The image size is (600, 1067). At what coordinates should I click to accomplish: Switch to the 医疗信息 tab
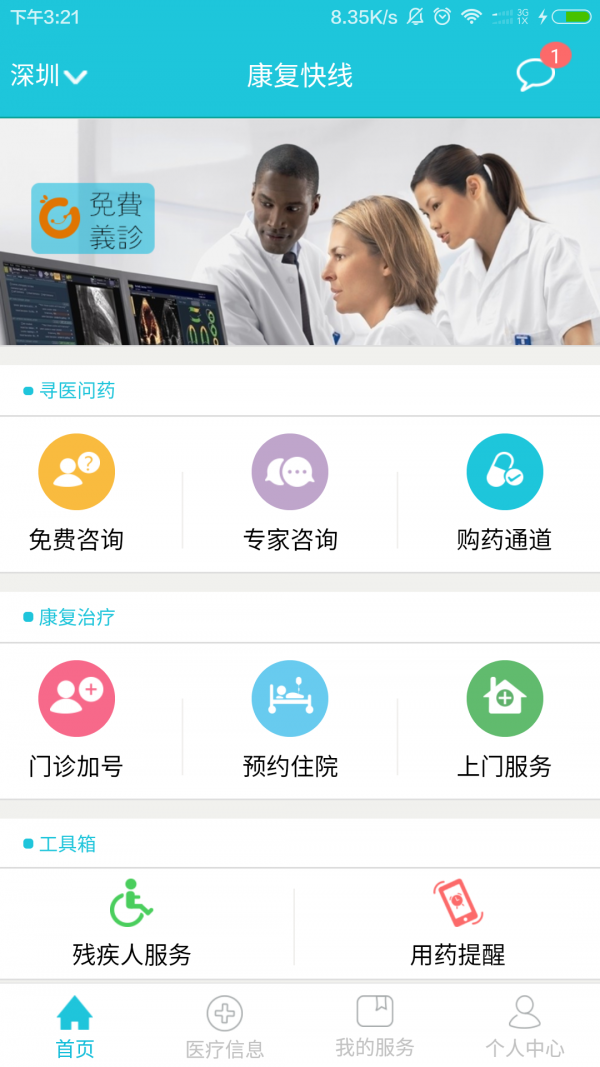(x=225, y=1027)
